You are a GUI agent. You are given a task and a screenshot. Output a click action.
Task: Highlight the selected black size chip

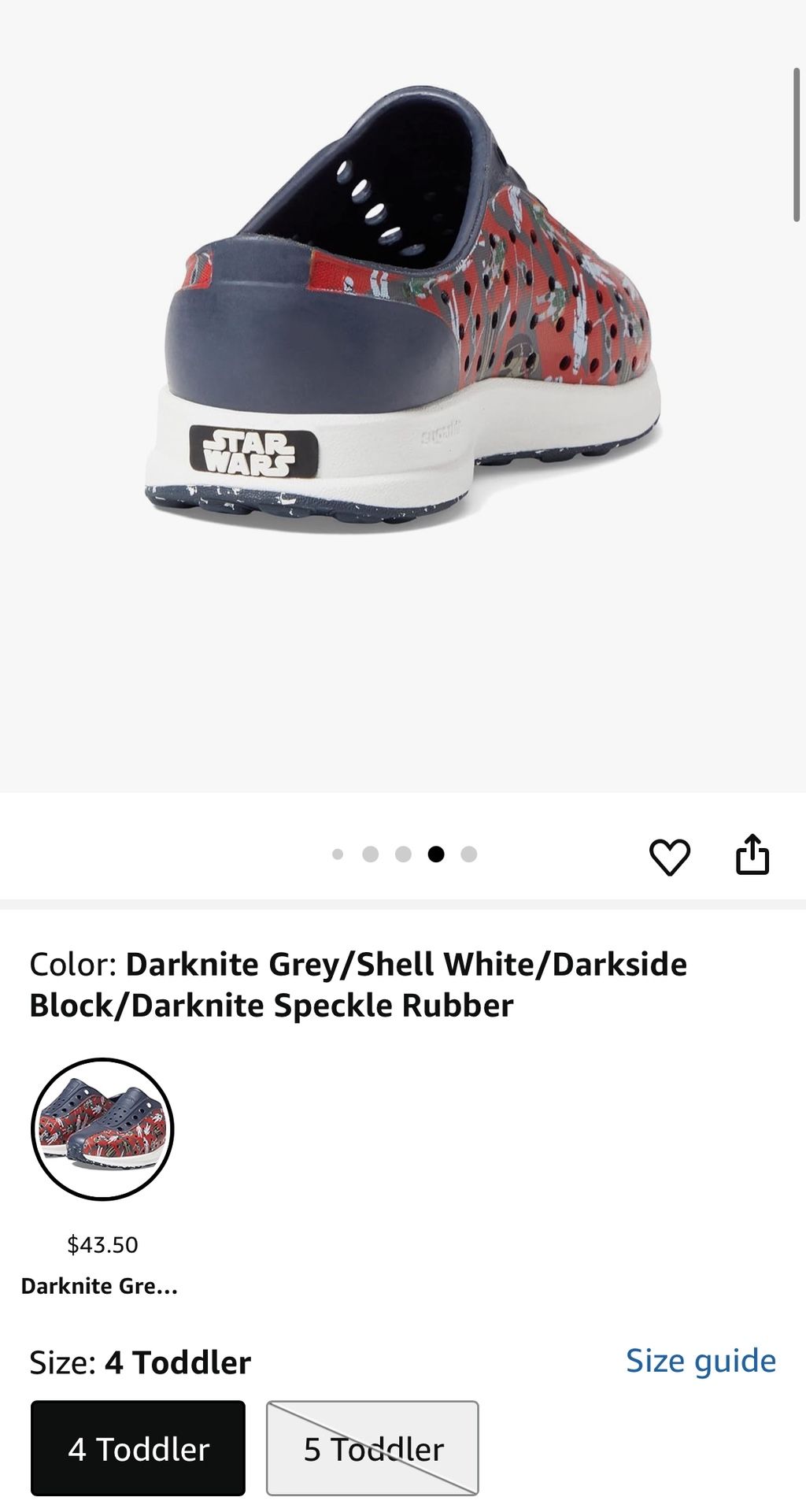click(x=138, y=1447)
